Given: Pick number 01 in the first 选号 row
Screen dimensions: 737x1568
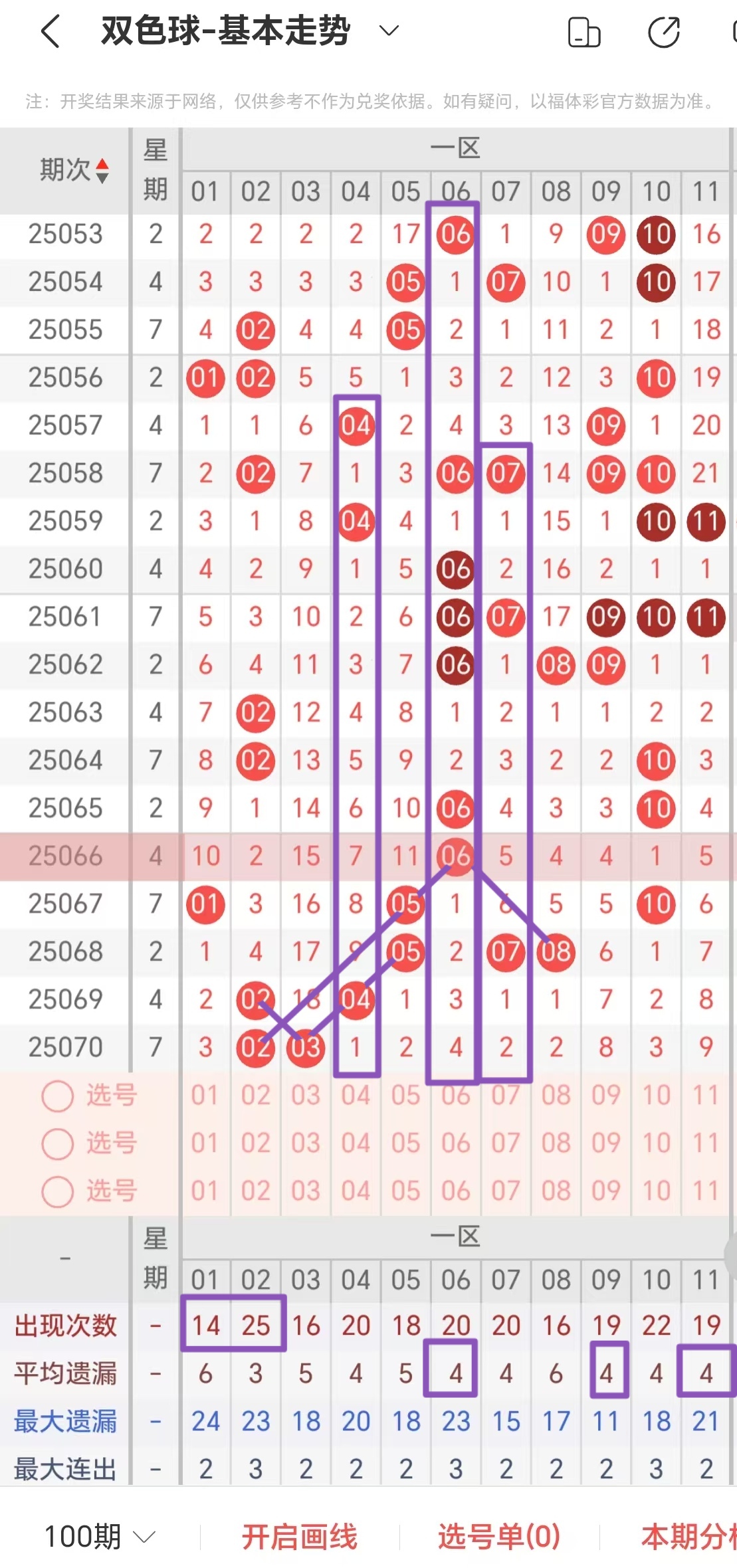Looking at the screenshot, I should tap(205, 1096).
